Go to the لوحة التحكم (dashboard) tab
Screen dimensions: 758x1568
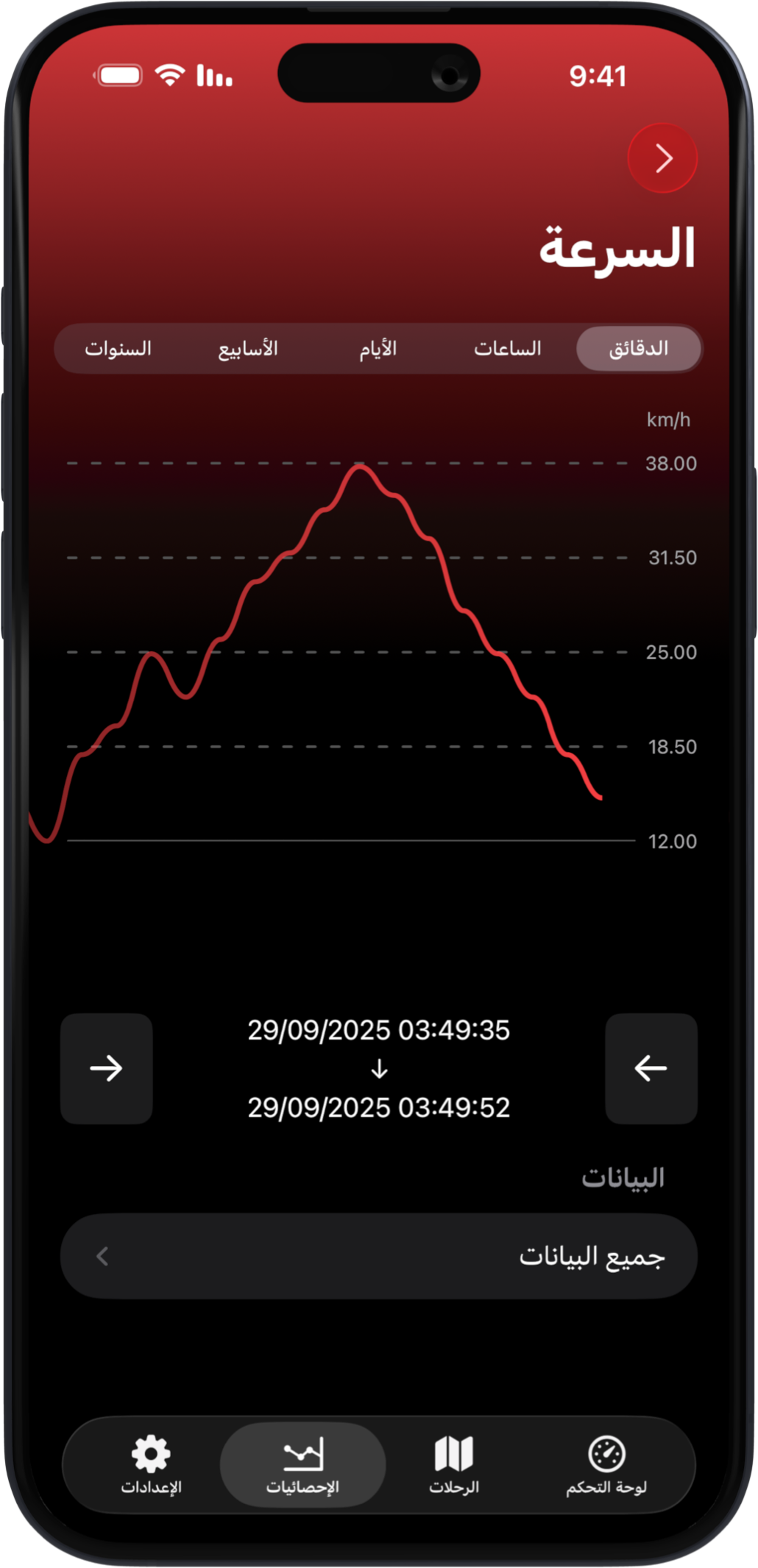click(606, 1464)
